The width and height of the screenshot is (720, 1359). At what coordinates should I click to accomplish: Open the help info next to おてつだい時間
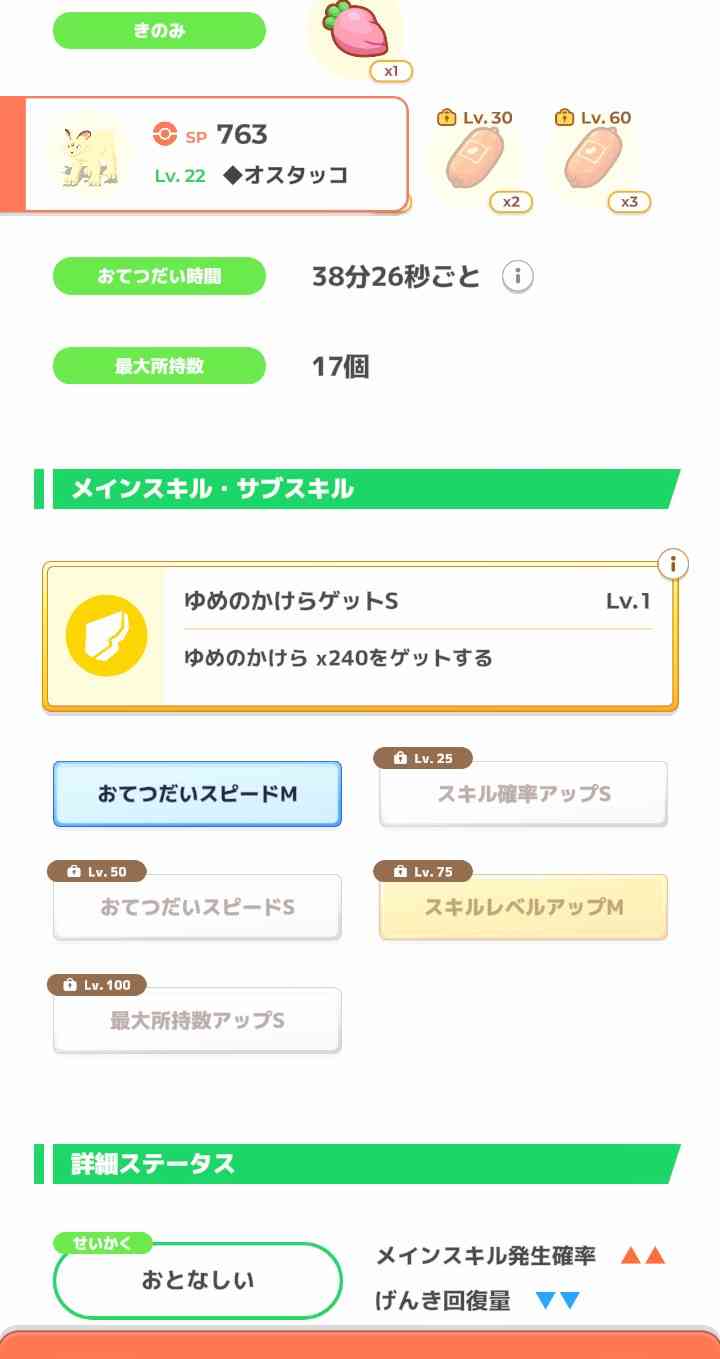click(x=518, y=276)
